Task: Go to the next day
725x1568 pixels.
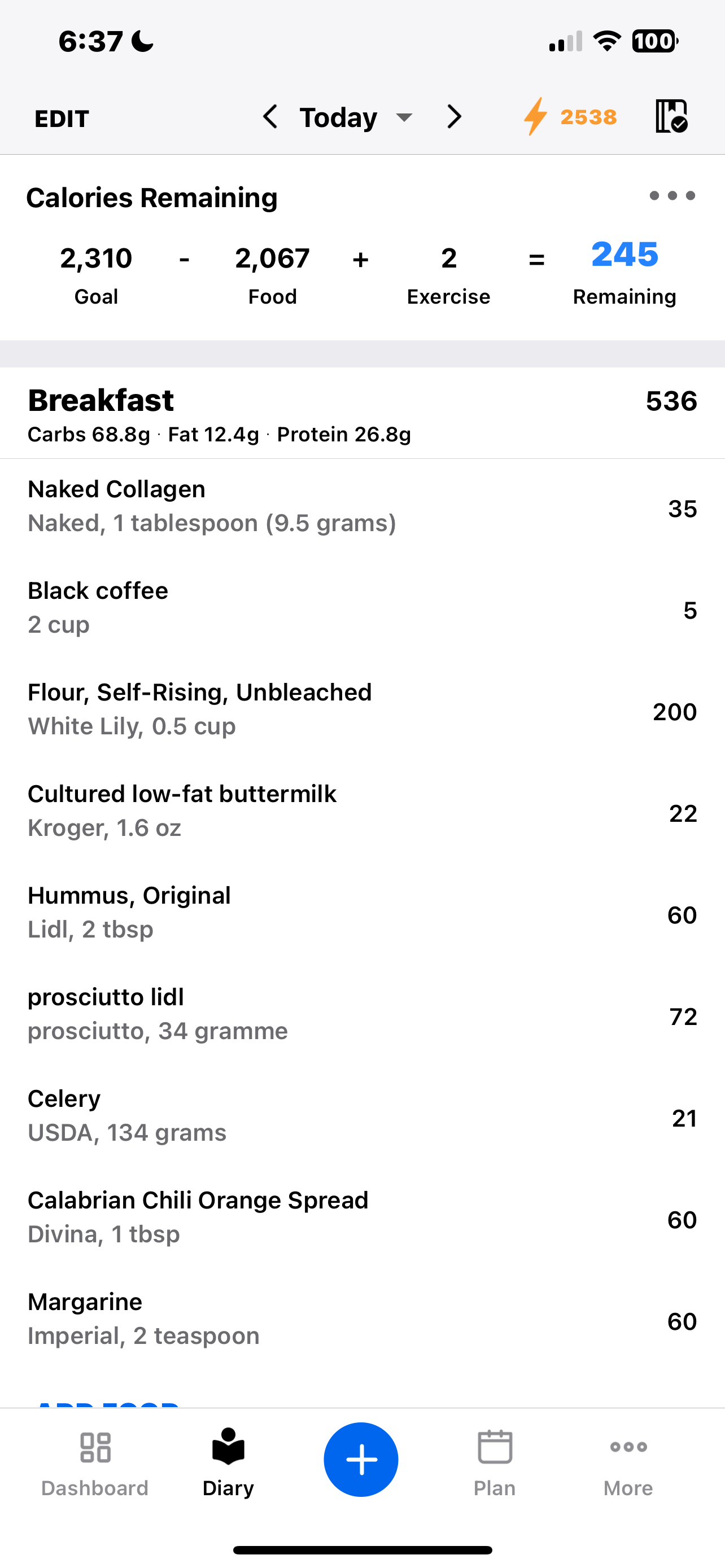Action: click(x=454, y=116)
